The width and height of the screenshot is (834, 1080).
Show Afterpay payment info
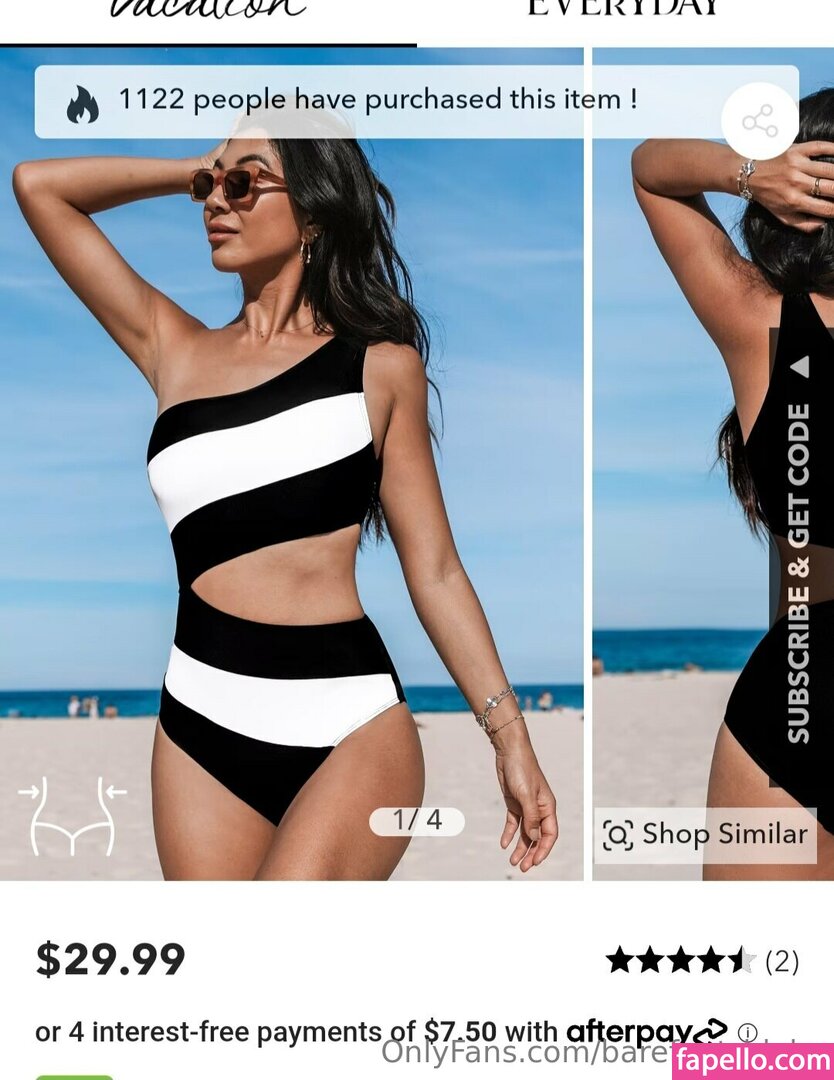tap(747, 1032)
